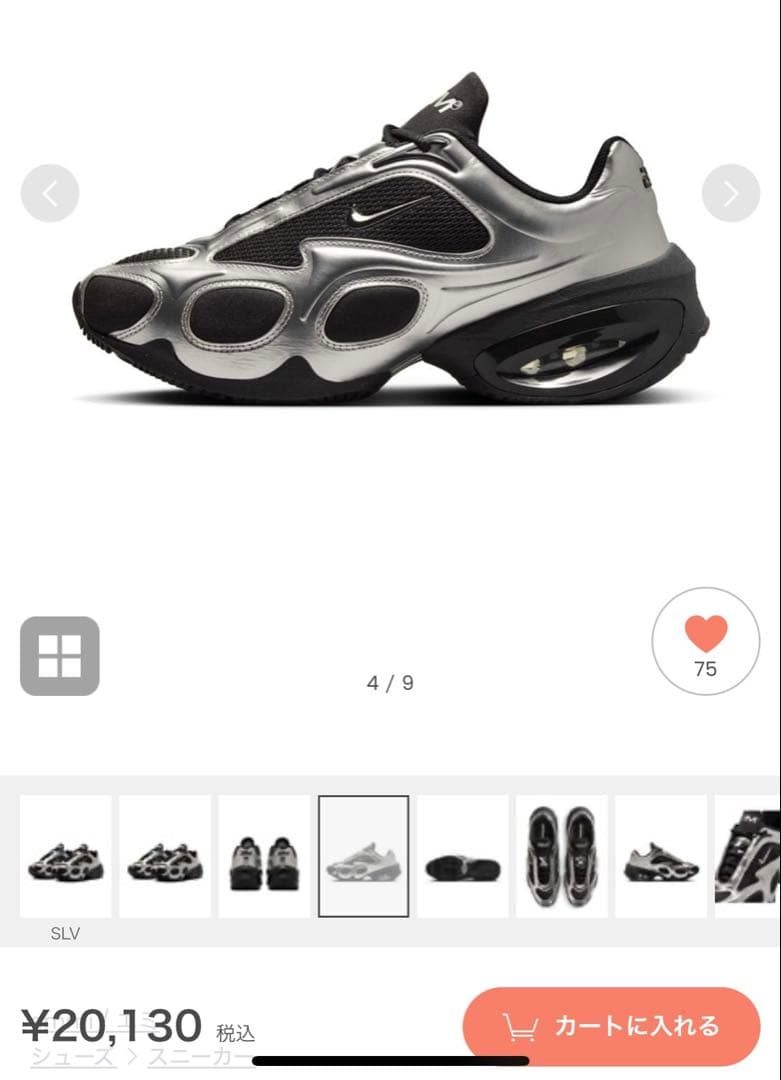Show the previous product photo with the left chevron
This screenshot has width=781, height=1080.
coord(48,192)
